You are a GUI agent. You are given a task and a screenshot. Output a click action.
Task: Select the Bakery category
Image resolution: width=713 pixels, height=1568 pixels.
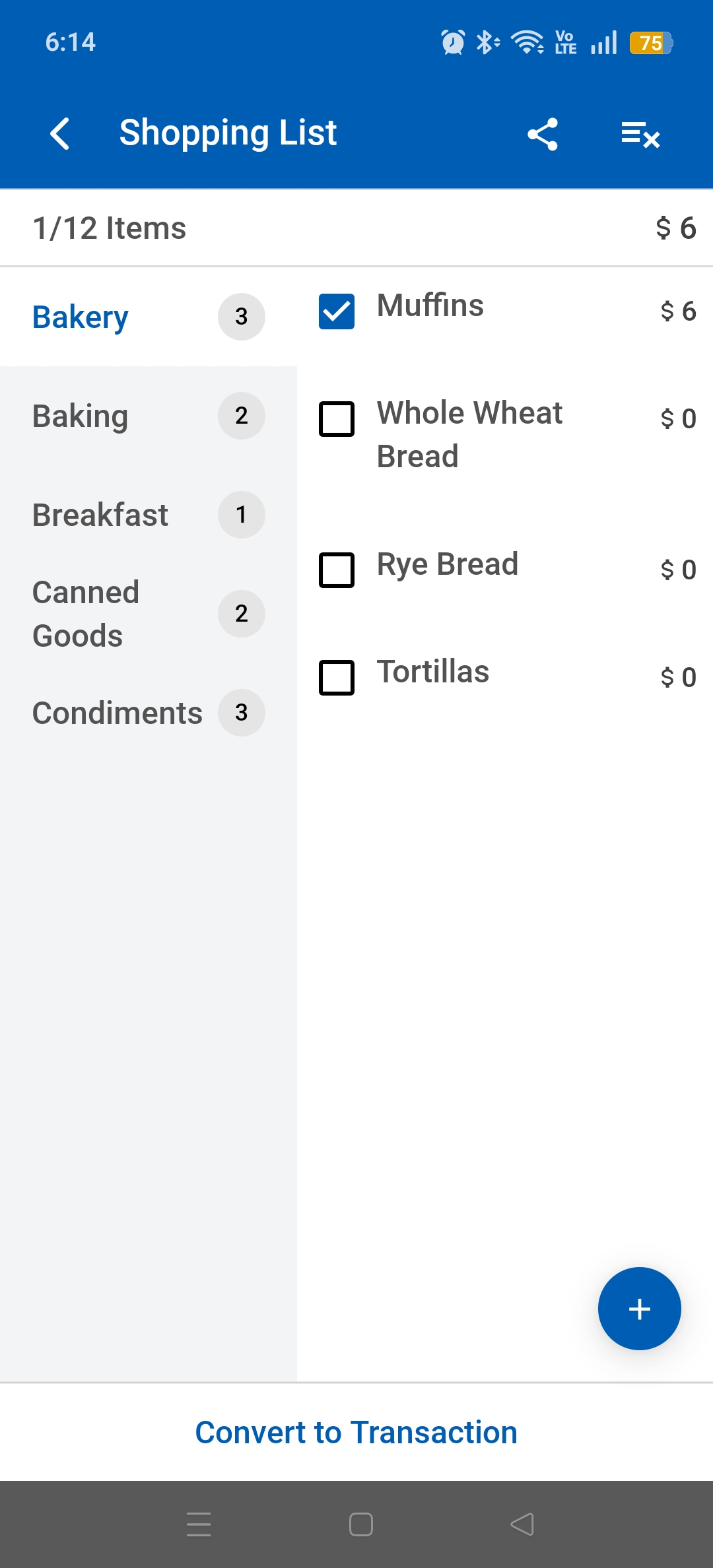tap(80, 317)
